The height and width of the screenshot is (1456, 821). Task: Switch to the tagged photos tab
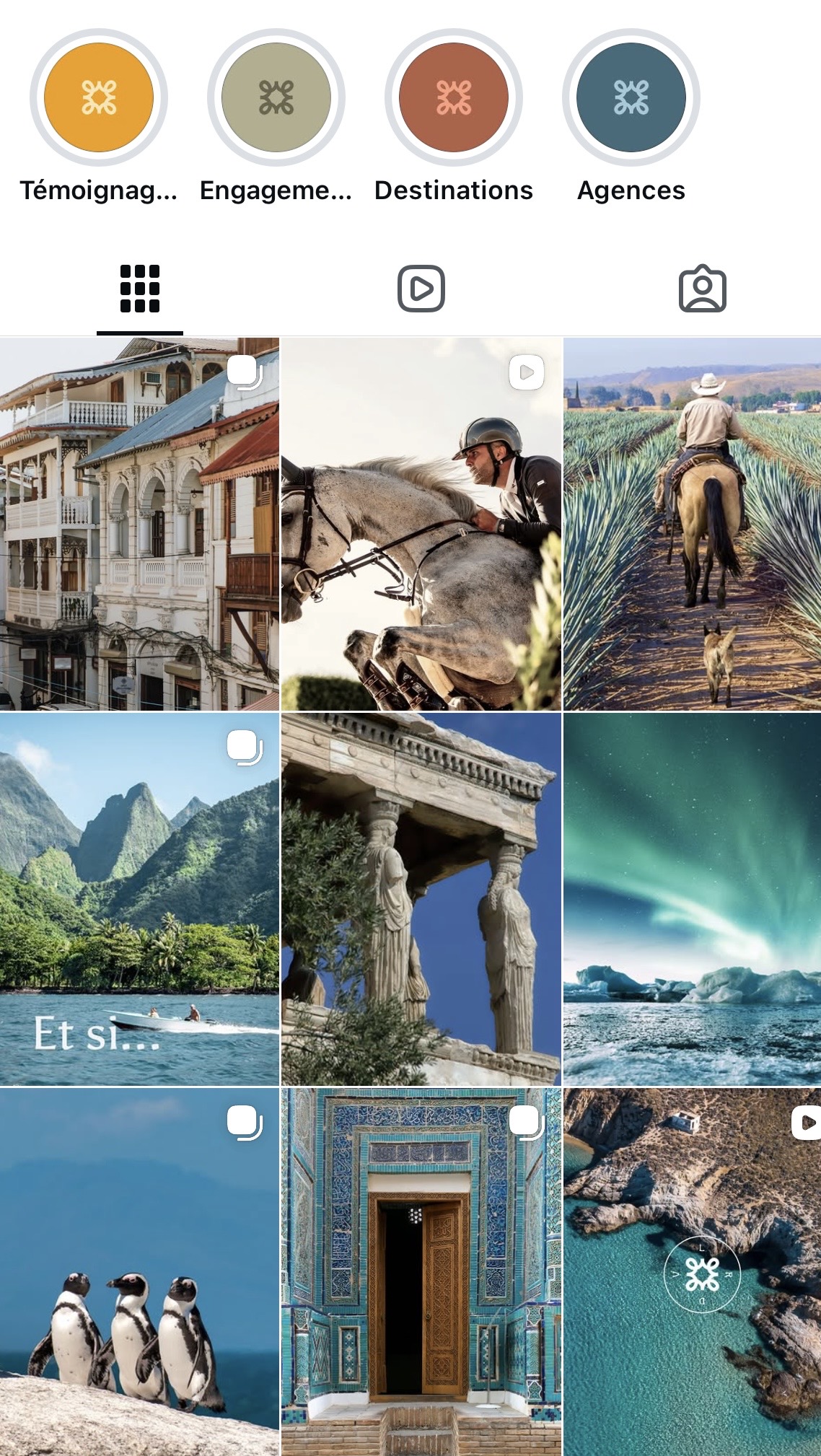coord(703,289)
